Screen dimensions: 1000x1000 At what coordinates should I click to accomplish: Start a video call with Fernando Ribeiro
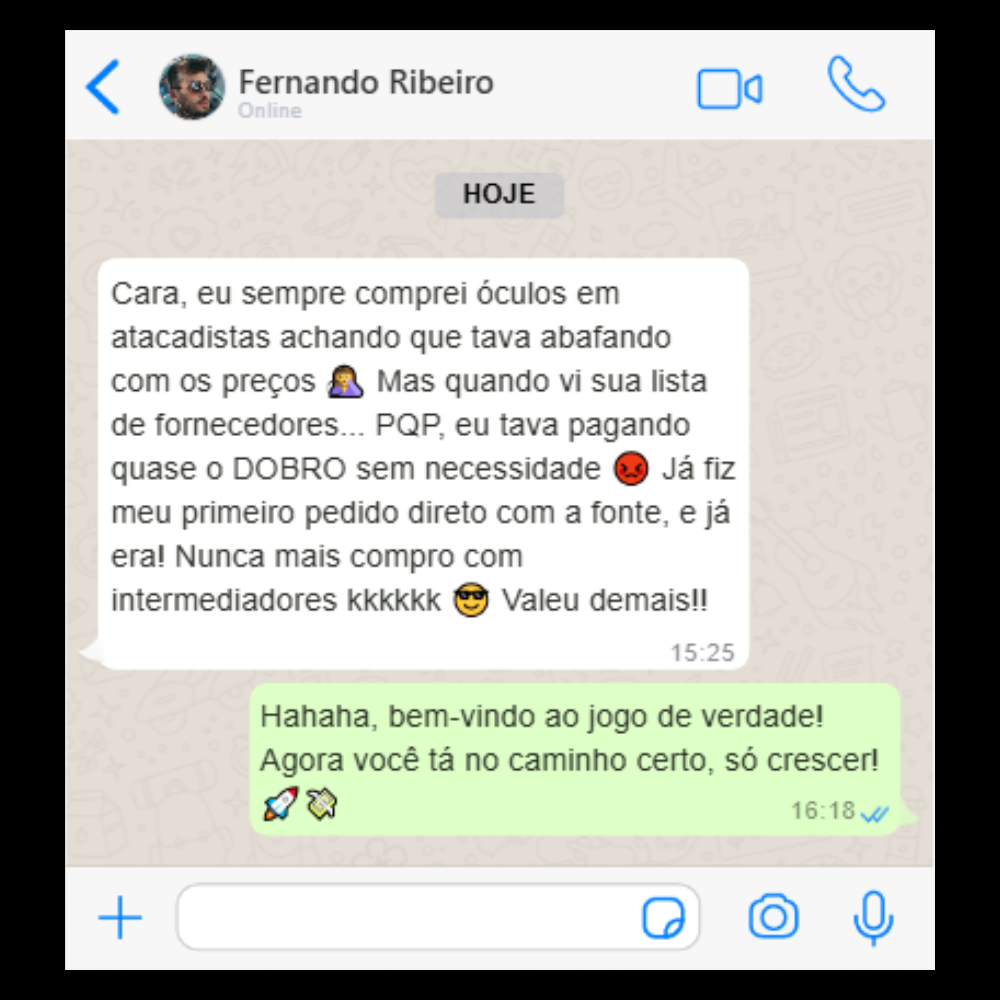click(729, 90)
